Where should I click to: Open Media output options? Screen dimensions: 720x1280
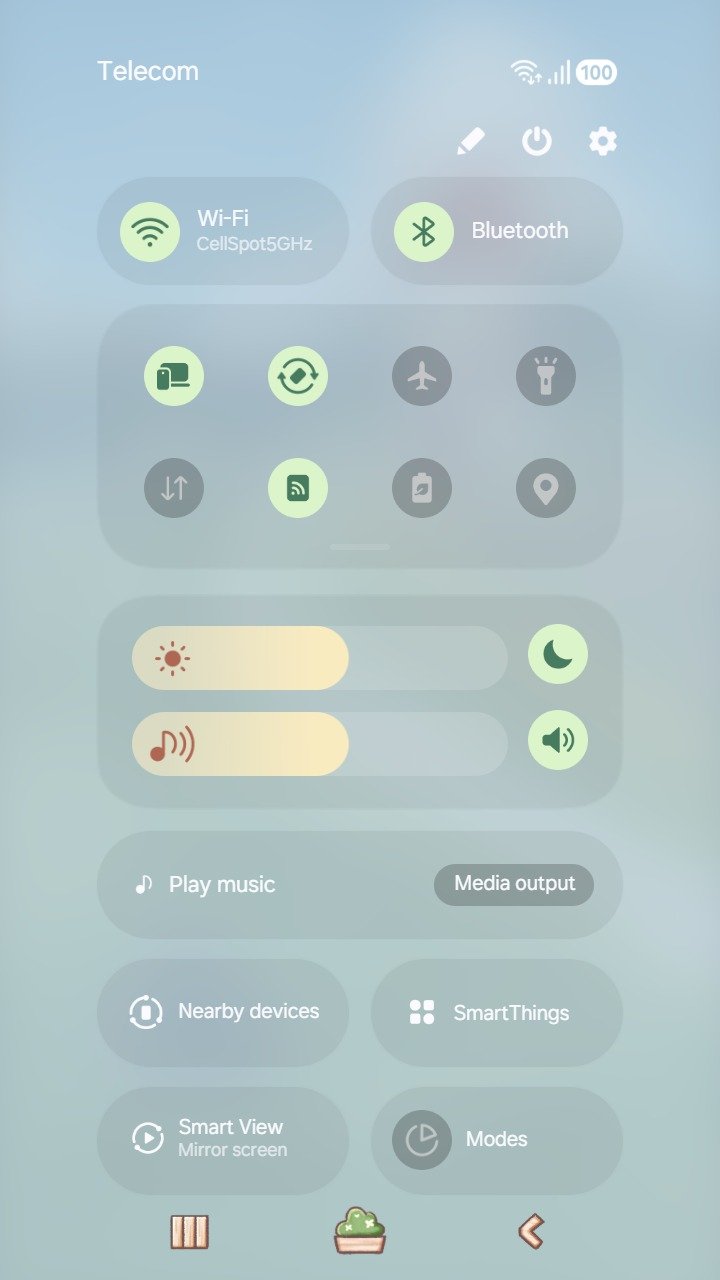tap(514, 884)
